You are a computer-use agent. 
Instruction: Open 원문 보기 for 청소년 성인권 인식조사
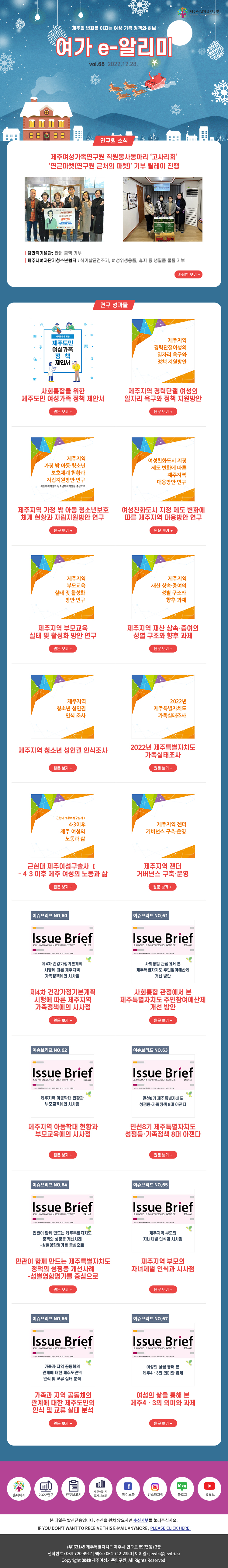coord(63,768)
